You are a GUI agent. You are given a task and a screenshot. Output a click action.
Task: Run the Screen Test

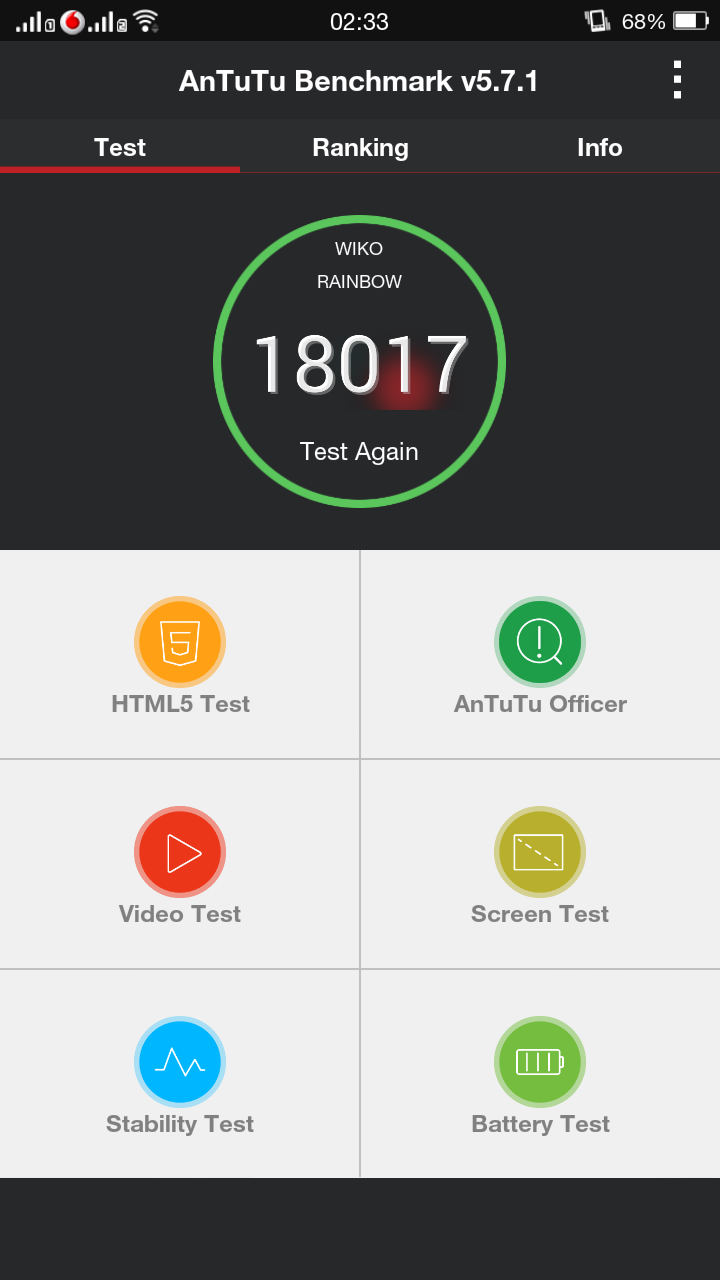(x=540, y=864)
